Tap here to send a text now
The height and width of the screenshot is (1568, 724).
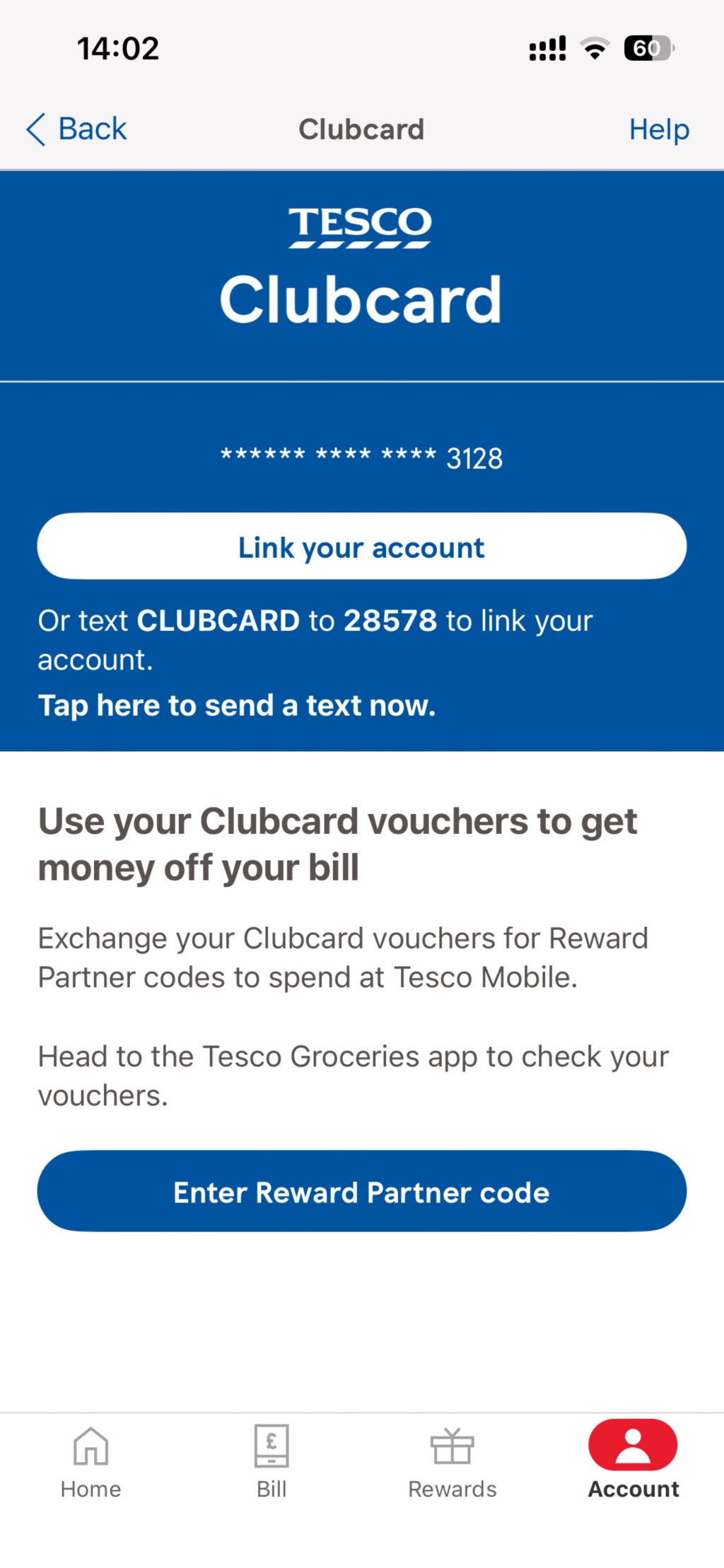237,705
